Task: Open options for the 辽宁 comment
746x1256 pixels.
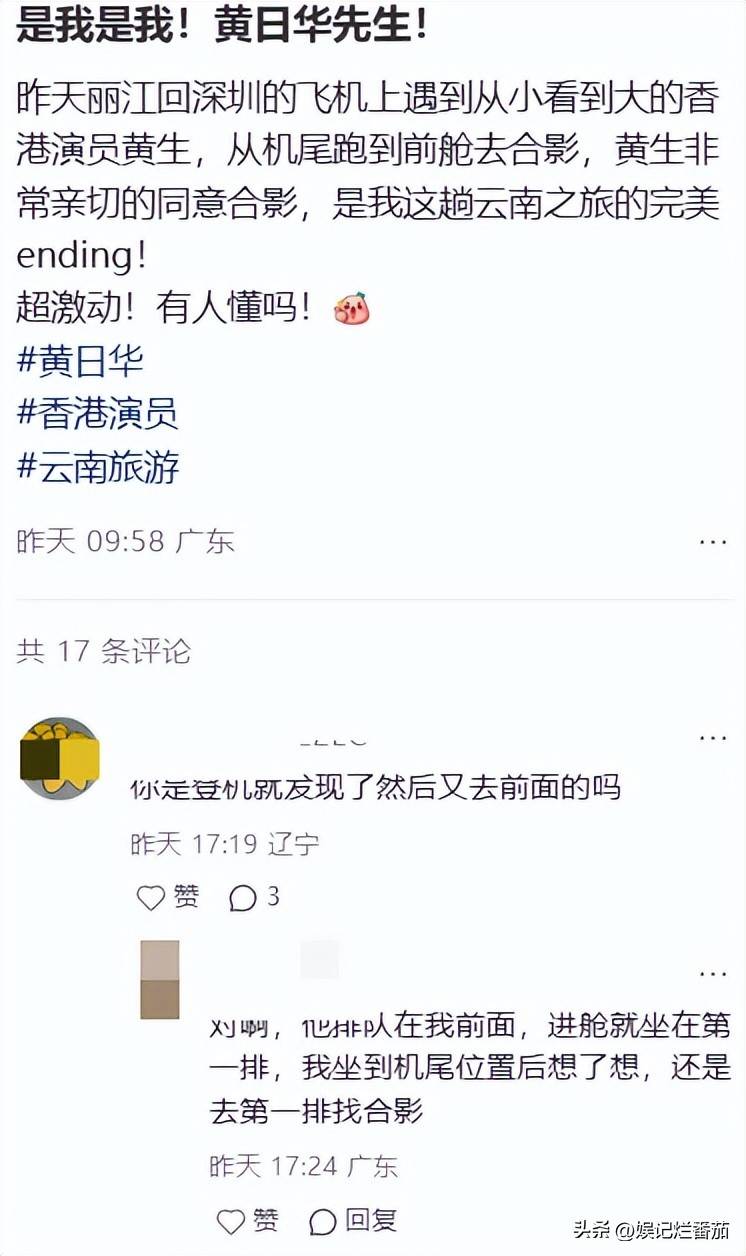Action: click(713, 738)
